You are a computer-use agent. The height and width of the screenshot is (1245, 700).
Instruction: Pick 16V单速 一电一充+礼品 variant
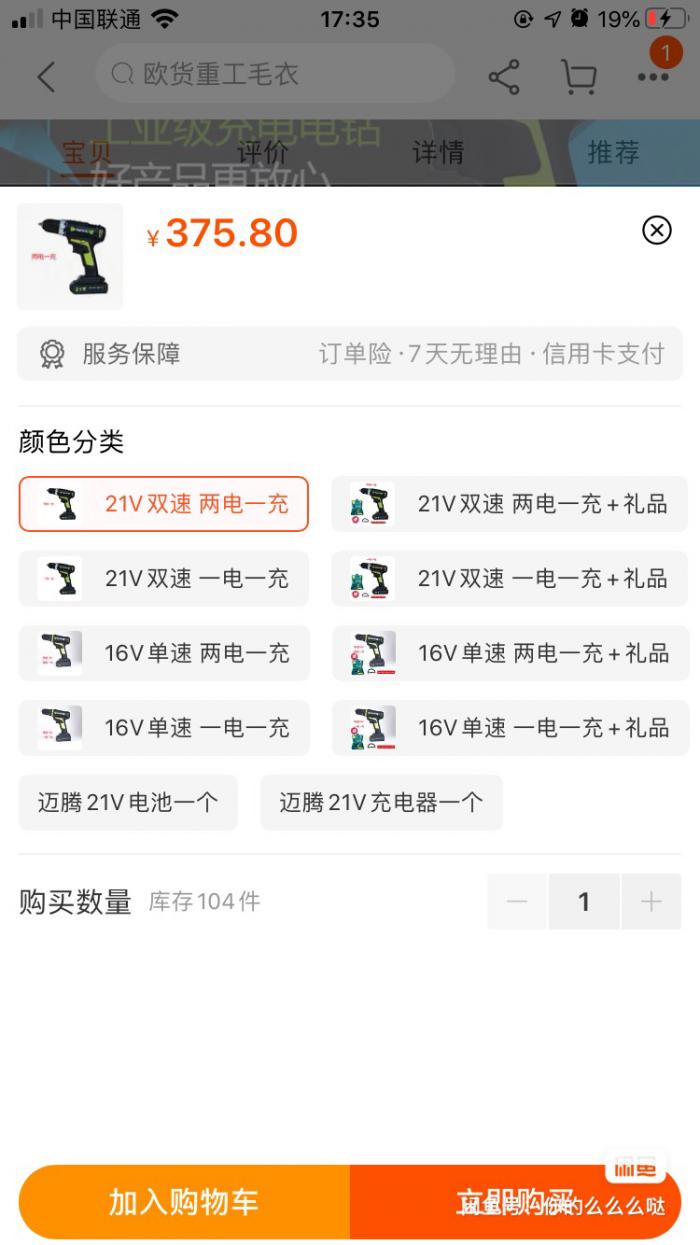point(510,728)
